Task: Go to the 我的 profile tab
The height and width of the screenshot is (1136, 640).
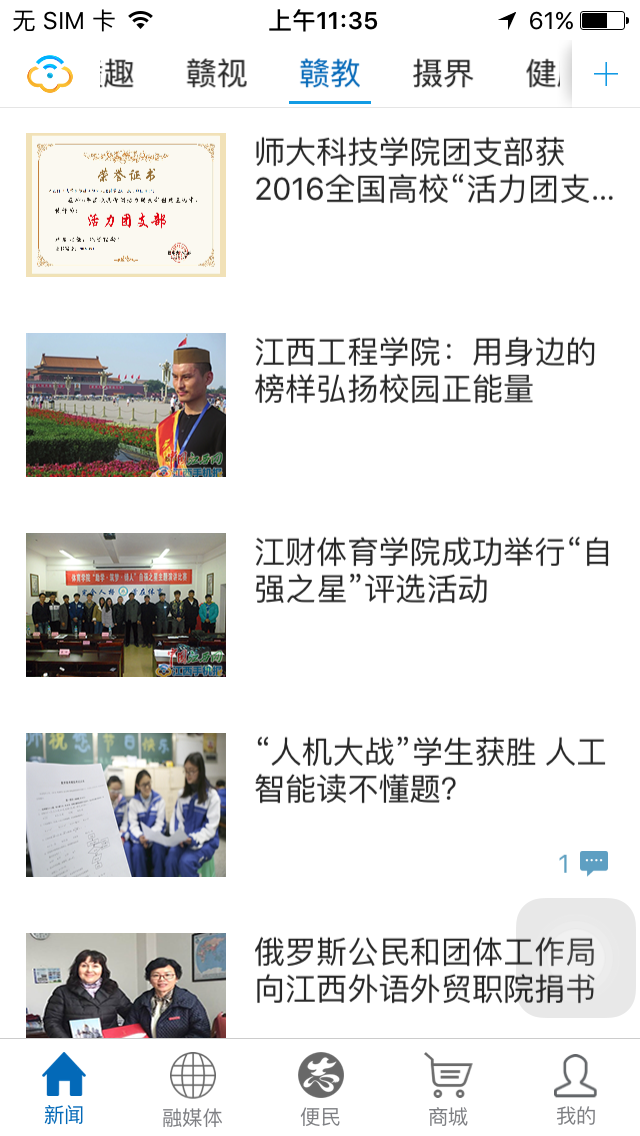Action: click(575, 1088)
